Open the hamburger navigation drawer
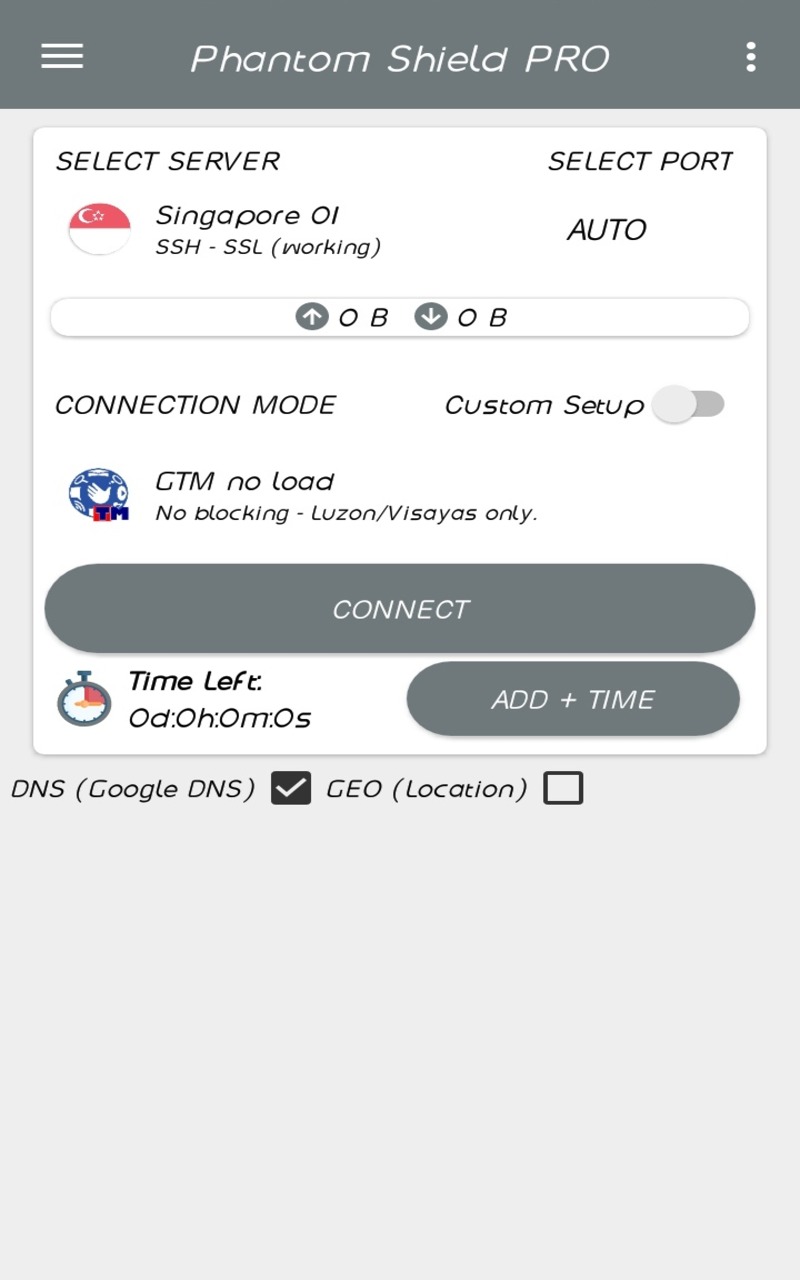This screenshot has height=1280, width=800. pyautogui.click(x=62, y=57)
